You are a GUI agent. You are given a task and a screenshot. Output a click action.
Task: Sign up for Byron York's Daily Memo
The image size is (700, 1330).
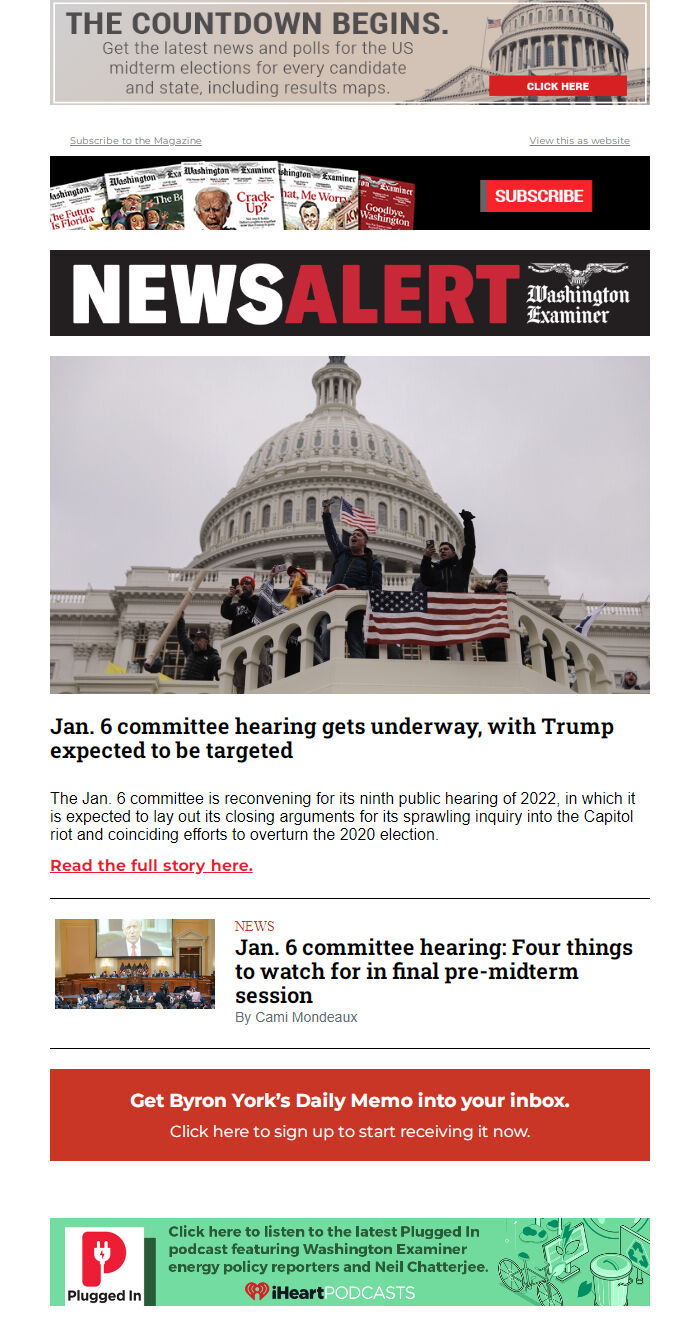pos(350,1114)
